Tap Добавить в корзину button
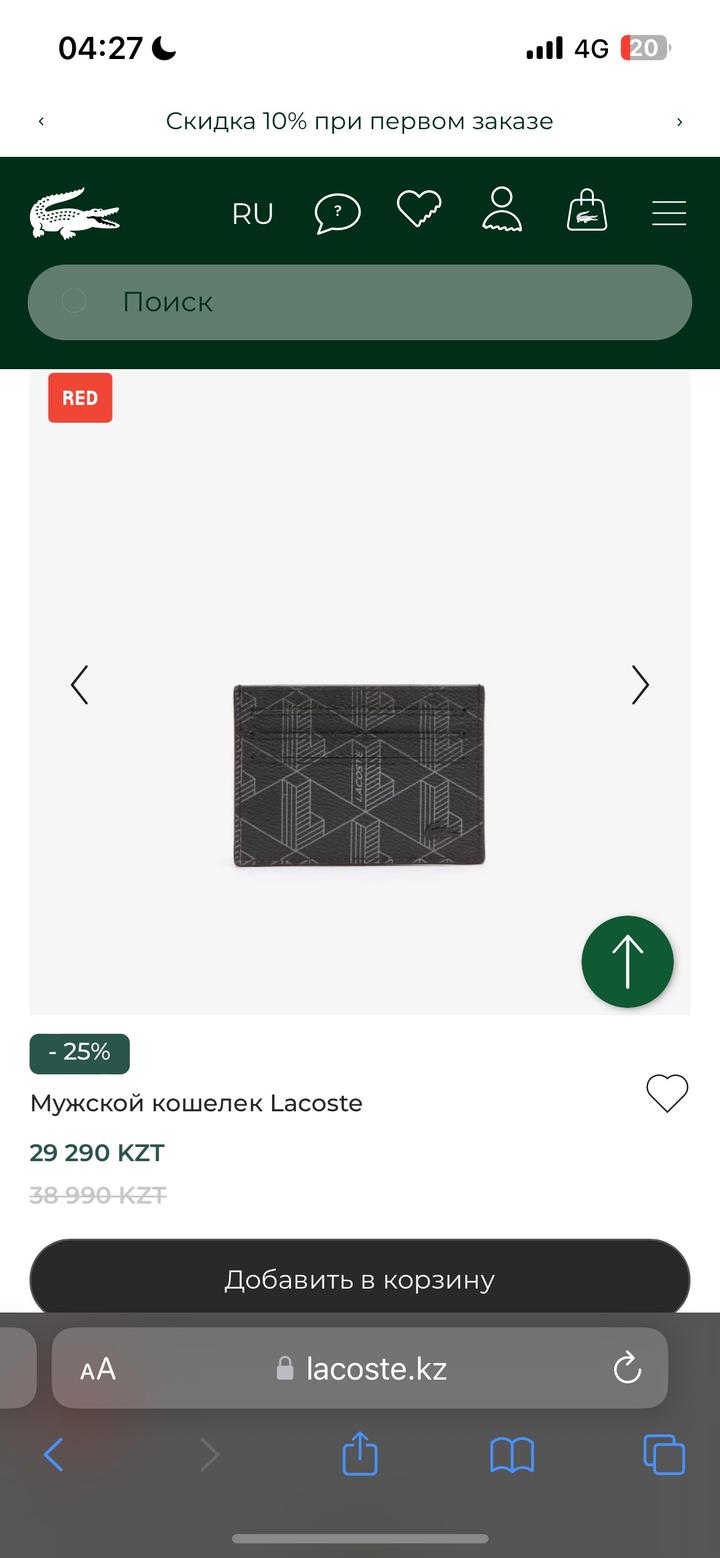 pos(360,1279)
